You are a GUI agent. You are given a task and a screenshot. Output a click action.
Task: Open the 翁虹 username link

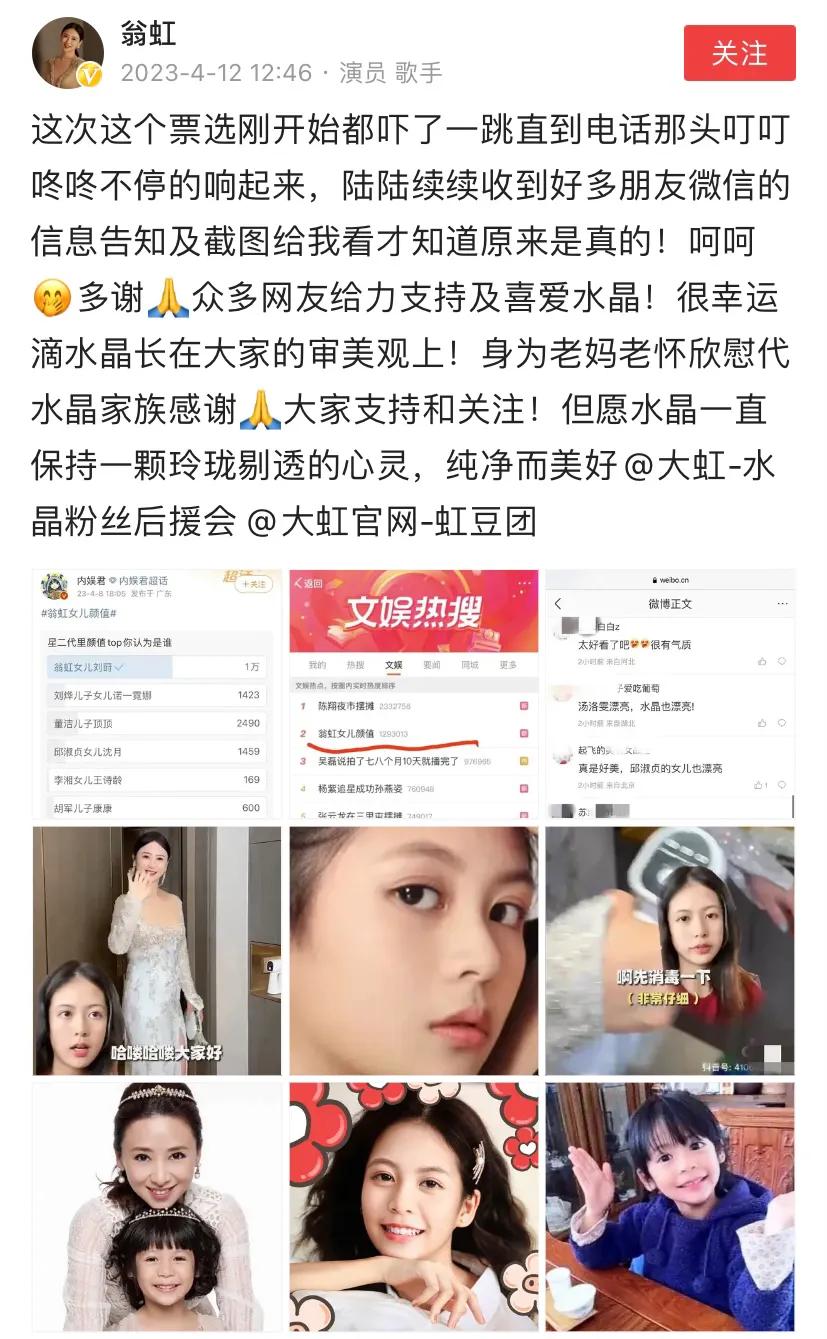point(148,33)
